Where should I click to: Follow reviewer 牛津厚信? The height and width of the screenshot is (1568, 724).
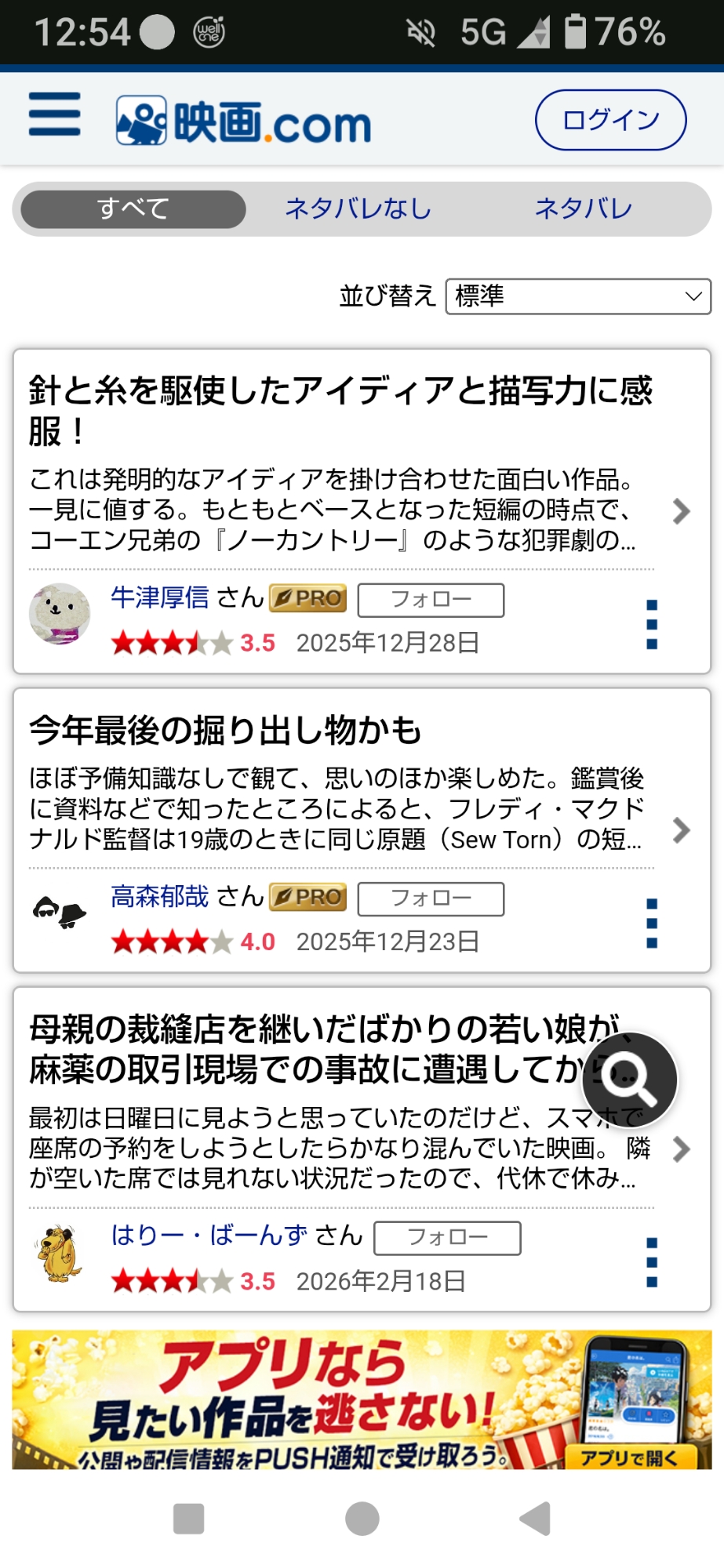pyautogui.click(x=431, y=600)
